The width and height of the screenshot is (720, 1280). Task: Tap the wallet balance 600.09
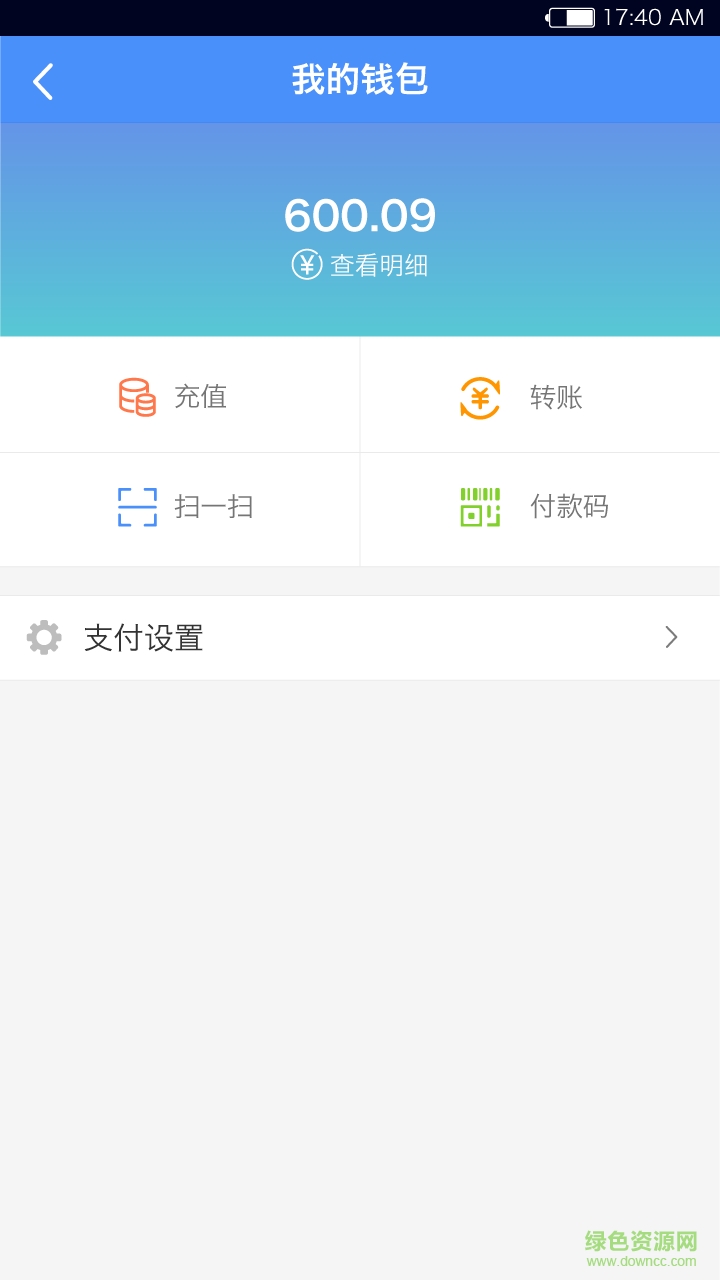click(x=360, y=214)
